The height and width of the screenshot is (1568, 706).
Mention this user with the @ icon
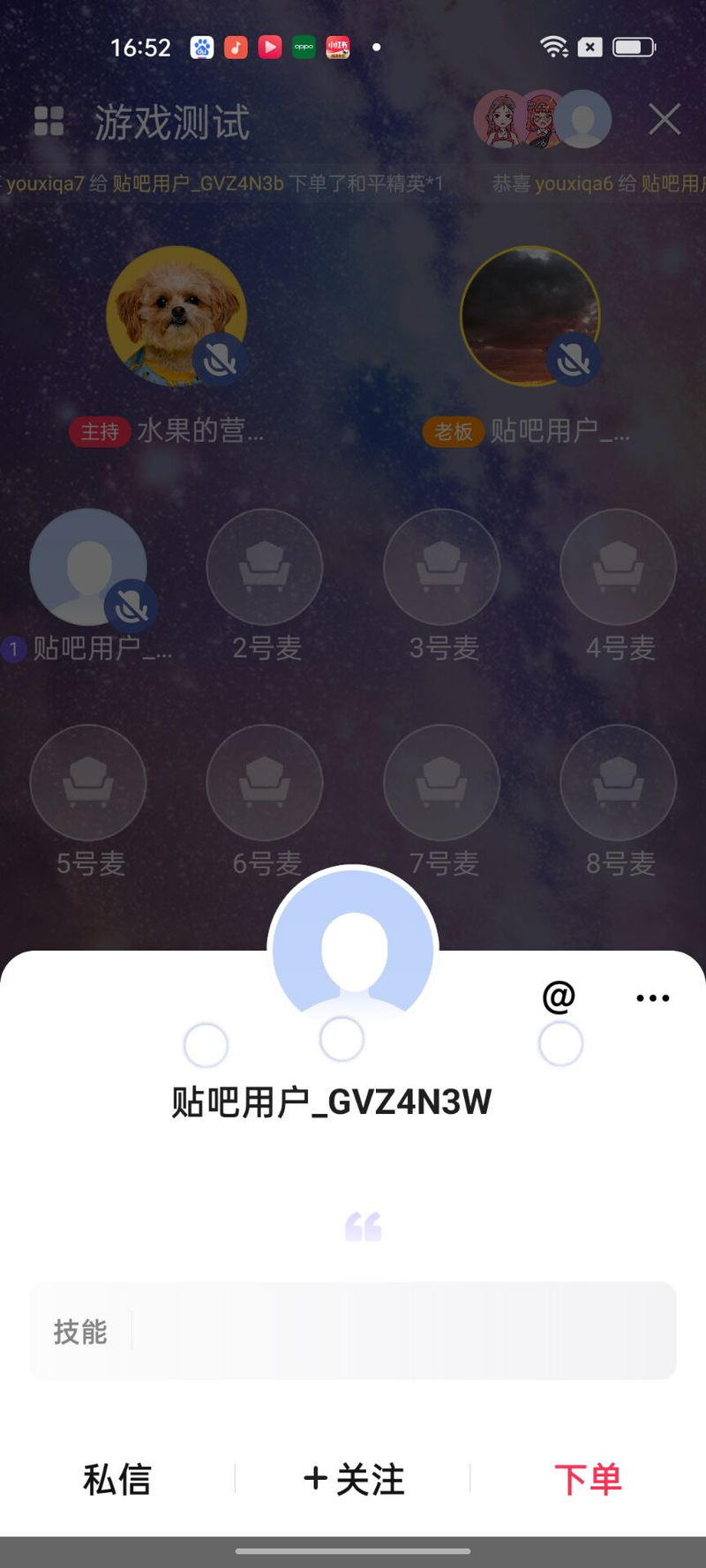click(559, 997)
